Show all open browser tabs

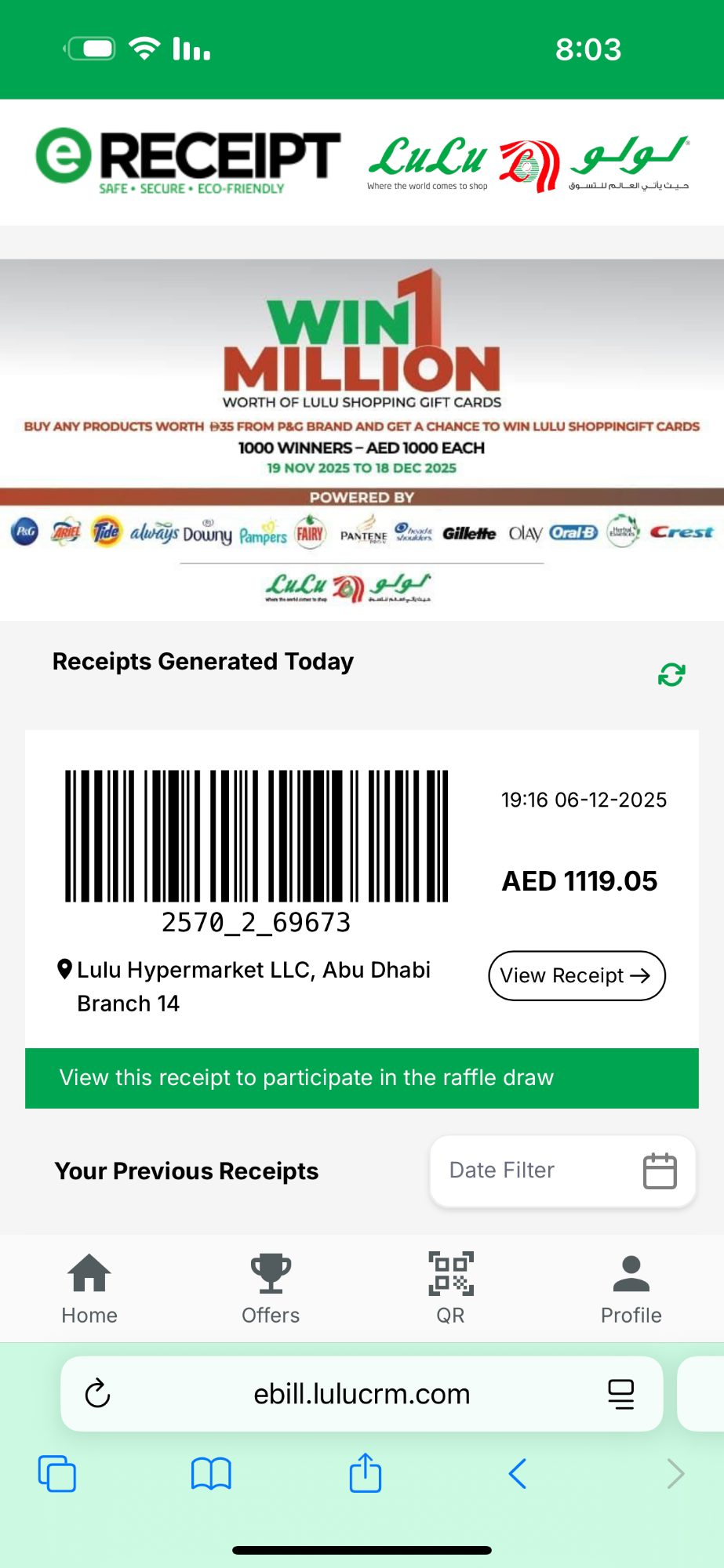coord(57,1474)
